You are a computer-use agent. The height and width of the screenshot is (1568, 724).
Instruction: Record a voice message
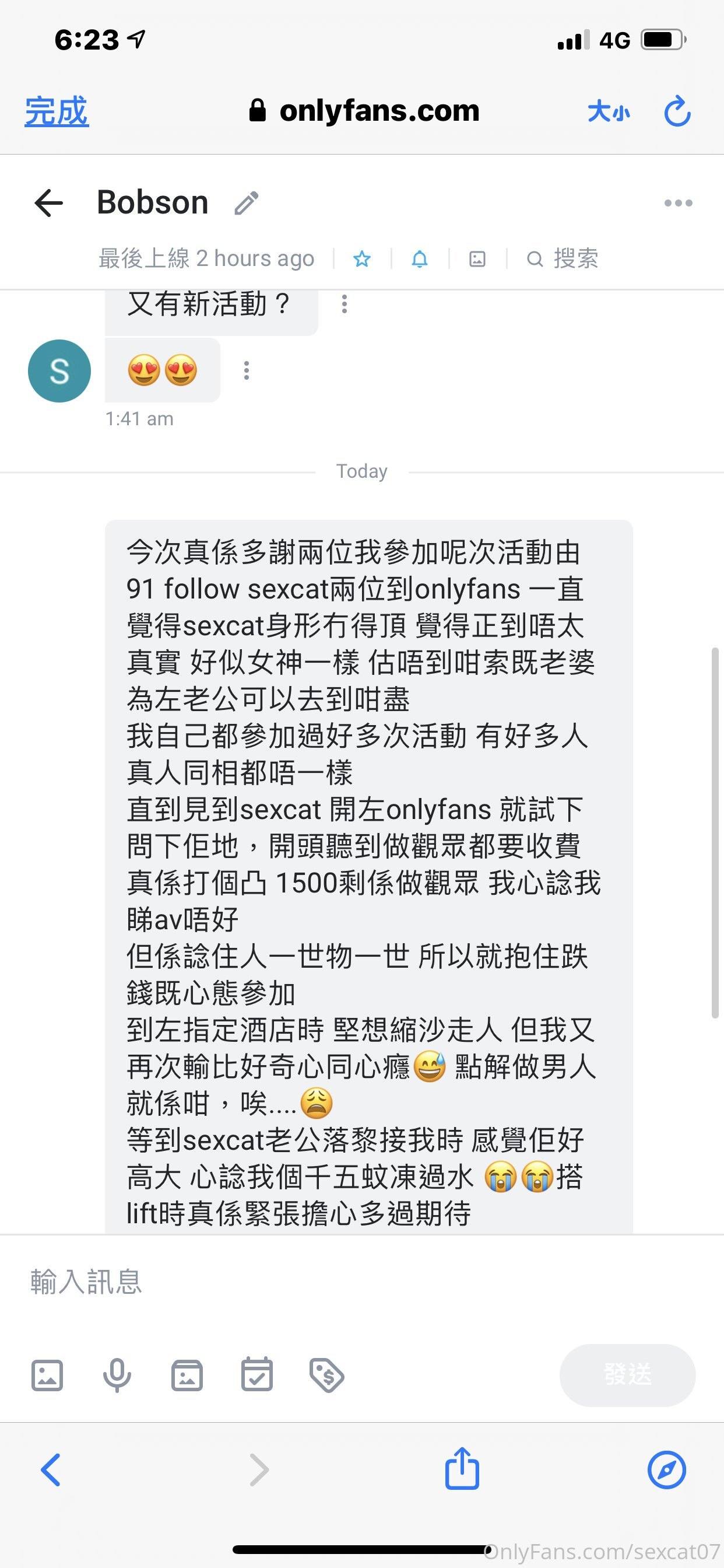[x=117, y=1375]
